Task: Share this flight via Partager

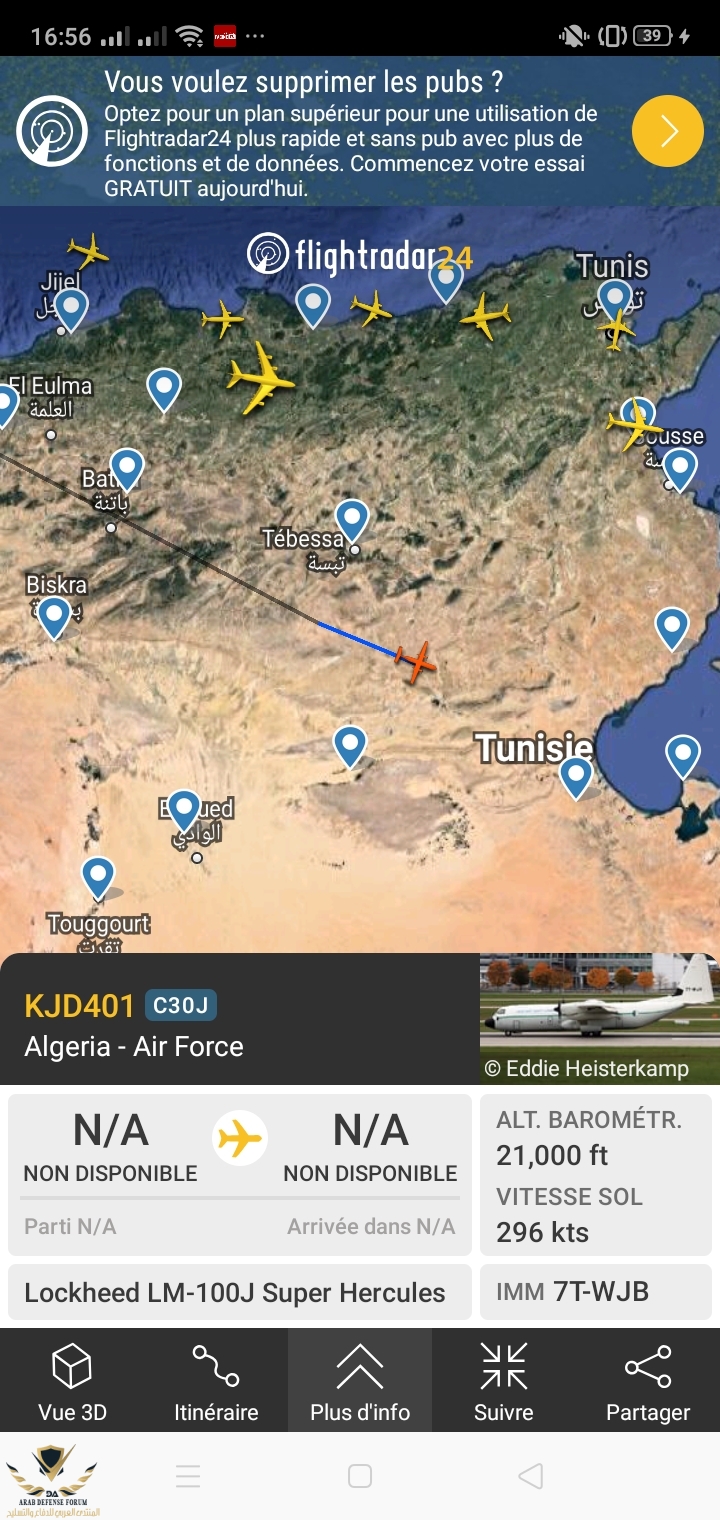Action: (x=648, y=1381)
